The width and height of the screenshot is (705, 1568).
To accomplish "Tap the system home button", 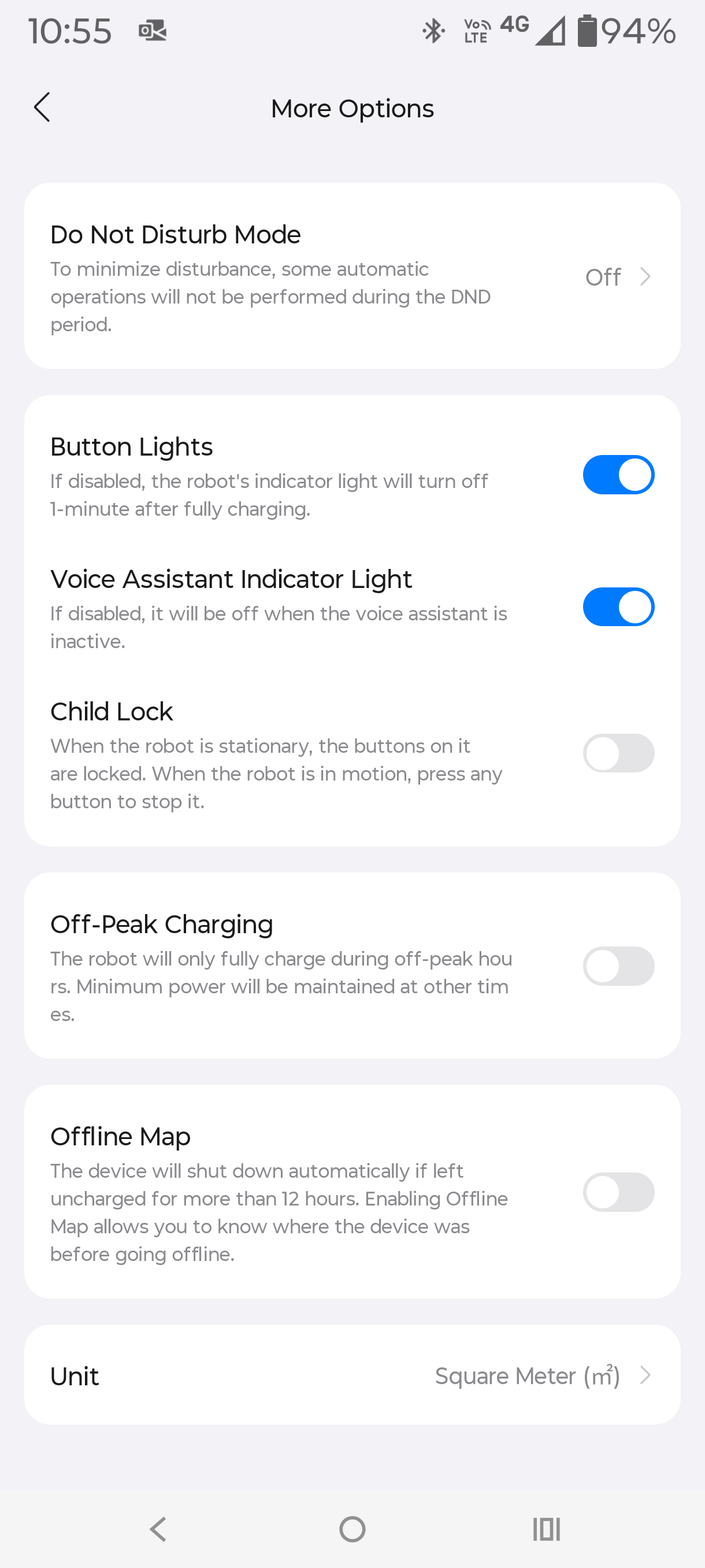I will pos(352,1529).
